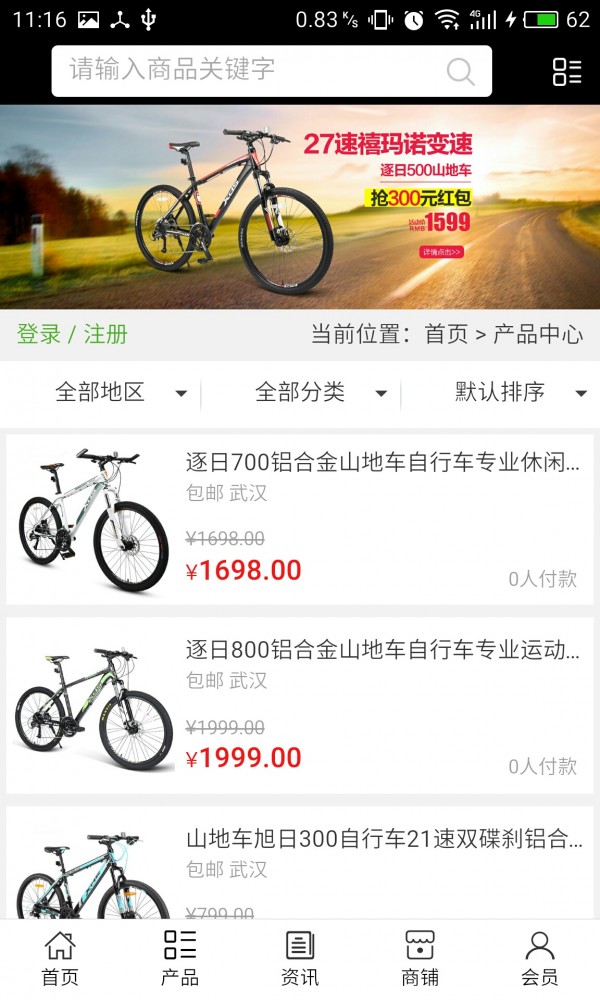Switch to the 资讯 tab
The height and width of the screenshot is (1000, 600).
click(x=300, y=958)
